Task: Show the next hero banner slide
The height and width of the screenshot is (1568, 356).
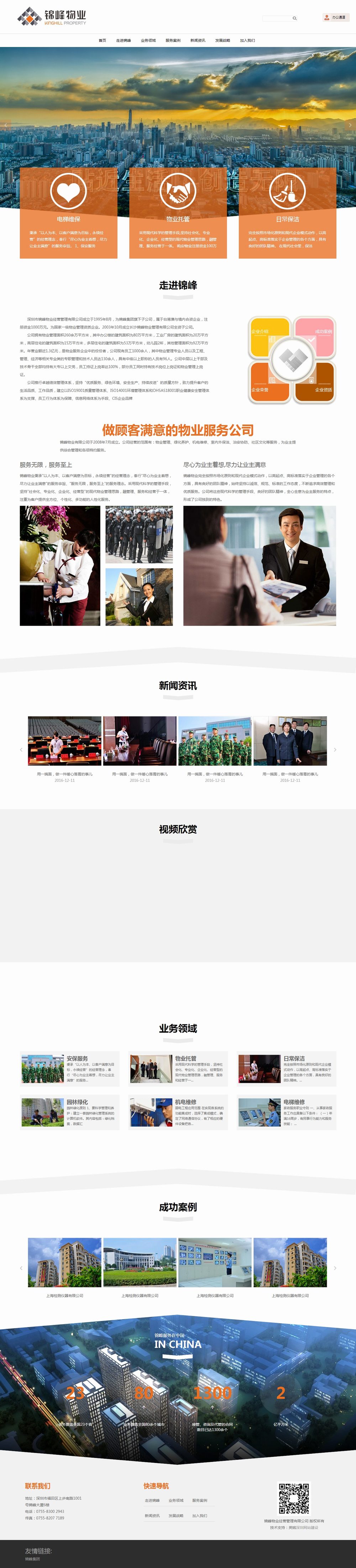Action: pyautogui.click(x=350, y=125)
